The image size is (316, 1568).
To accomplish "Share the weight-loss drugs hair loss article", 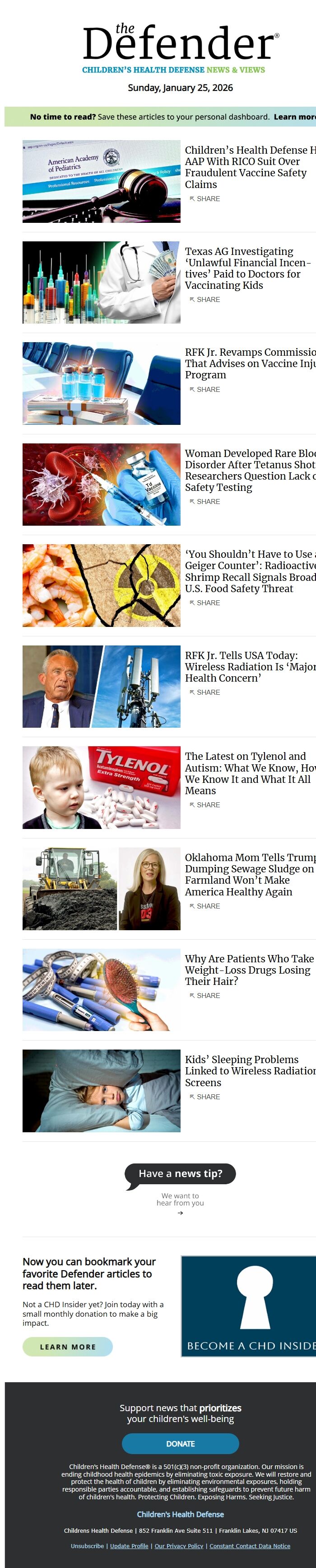I will pyautogui.click(x=205, y=995).
